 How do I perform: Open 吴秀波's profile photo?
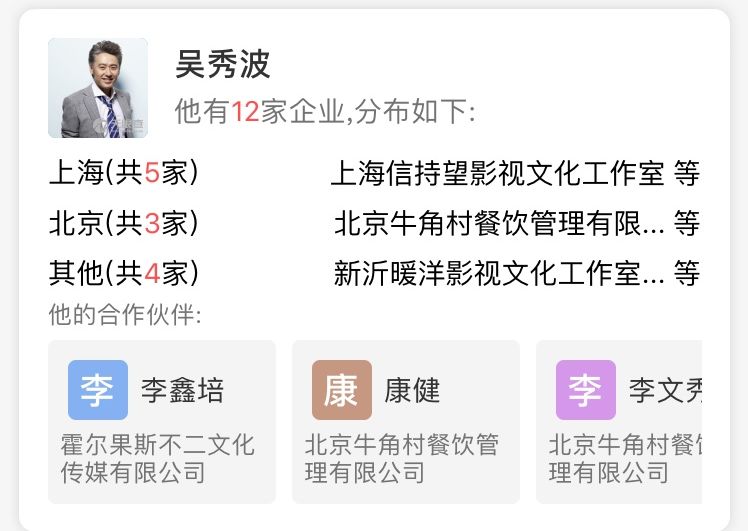point(98,88)
